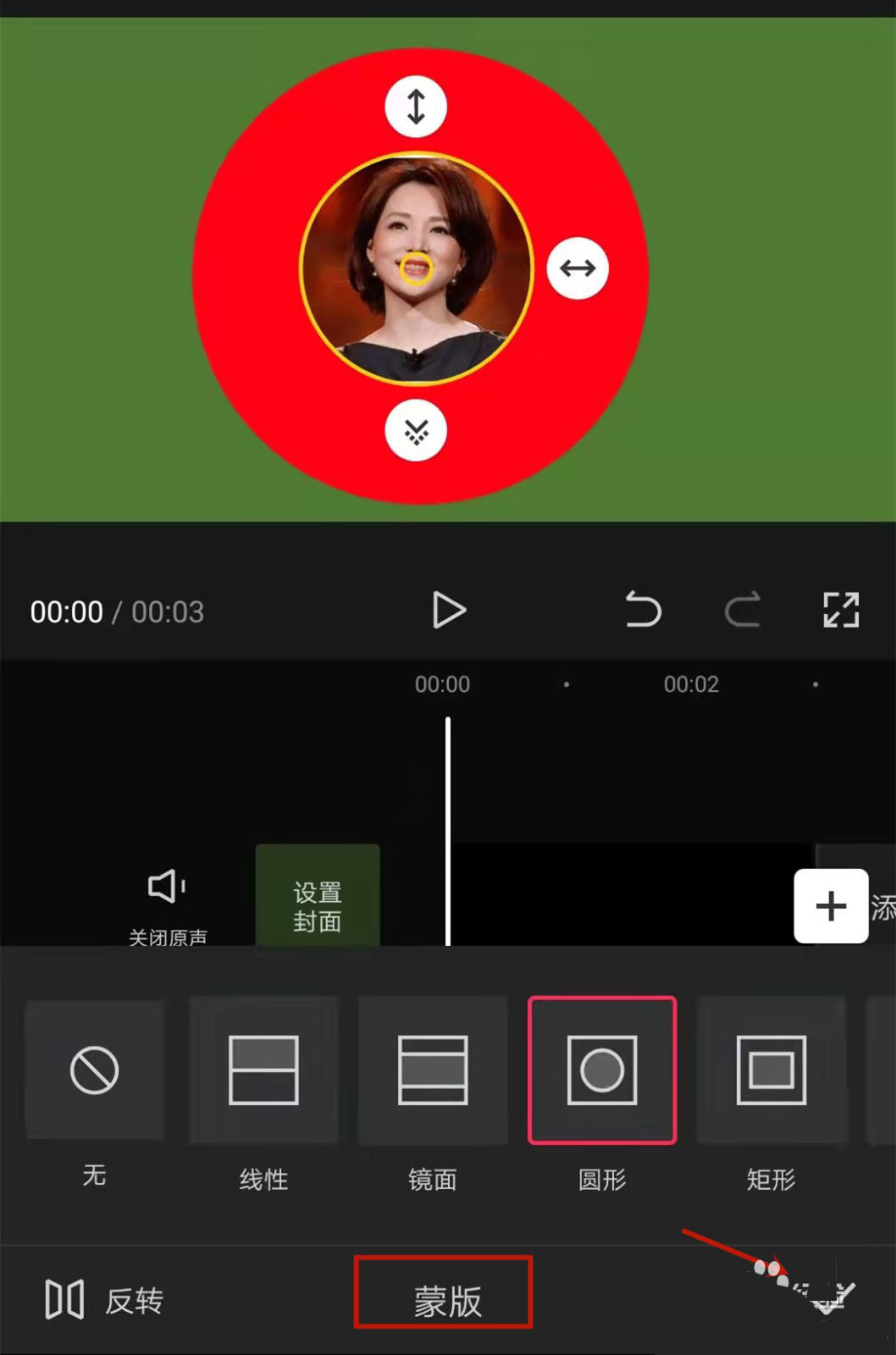Choose the 线性 linear mask
Viewport: 896px width, 1355px height.
point(263,1070)
